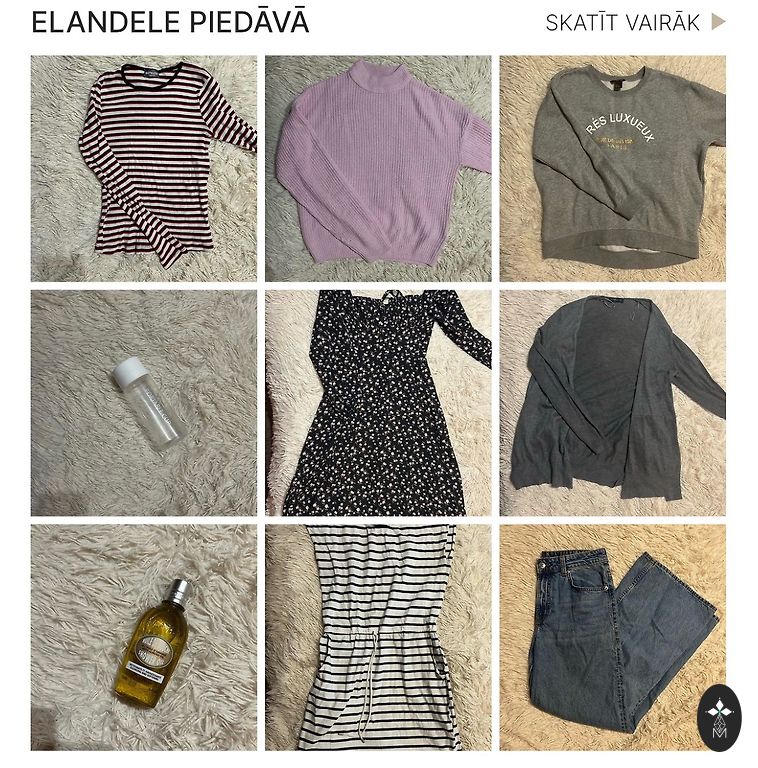Select the yellow oil bottle listing
The image size is (758, 768).
[143, 637]
